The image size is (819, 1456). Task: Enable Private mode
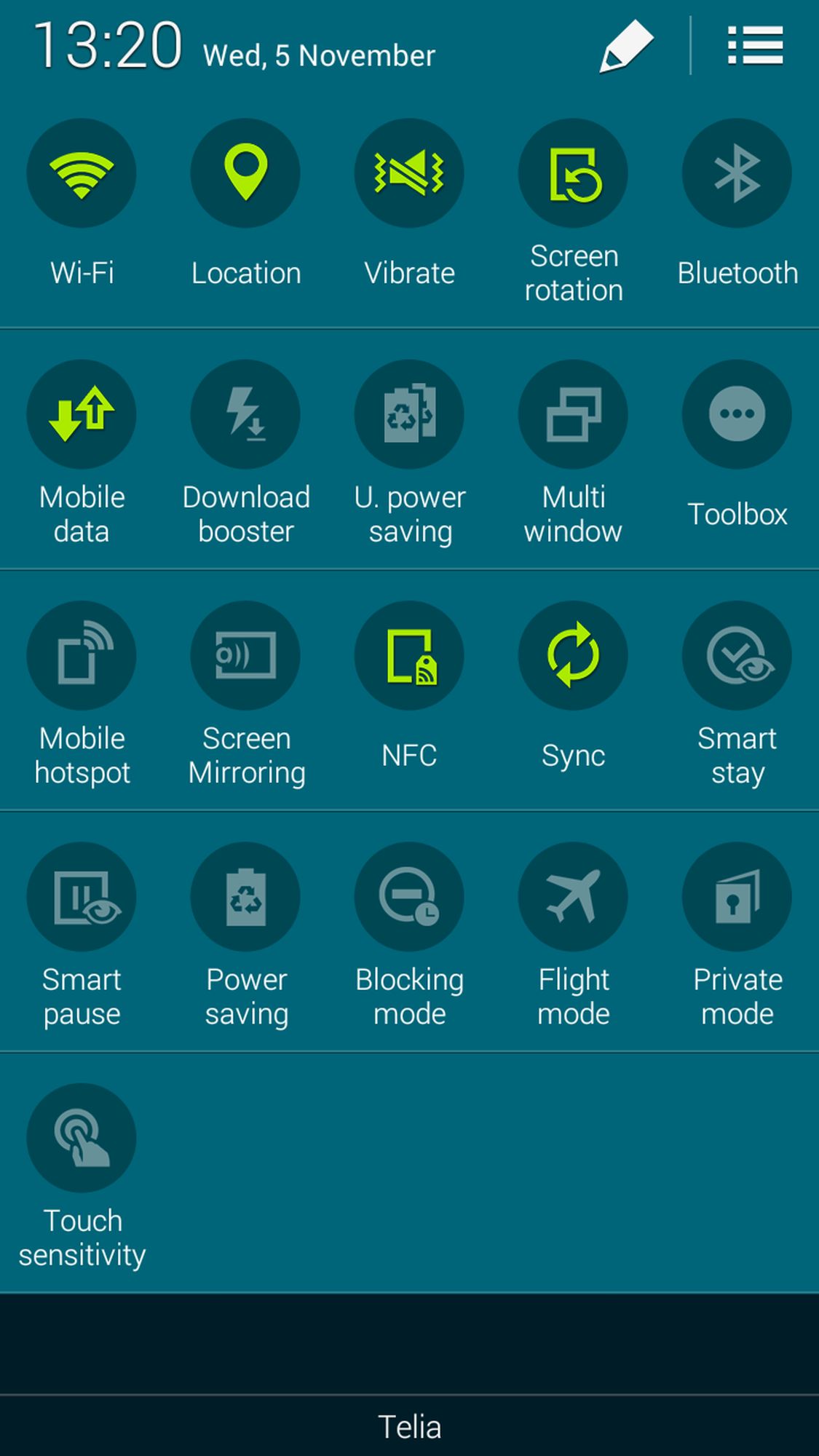coord(737,897)
